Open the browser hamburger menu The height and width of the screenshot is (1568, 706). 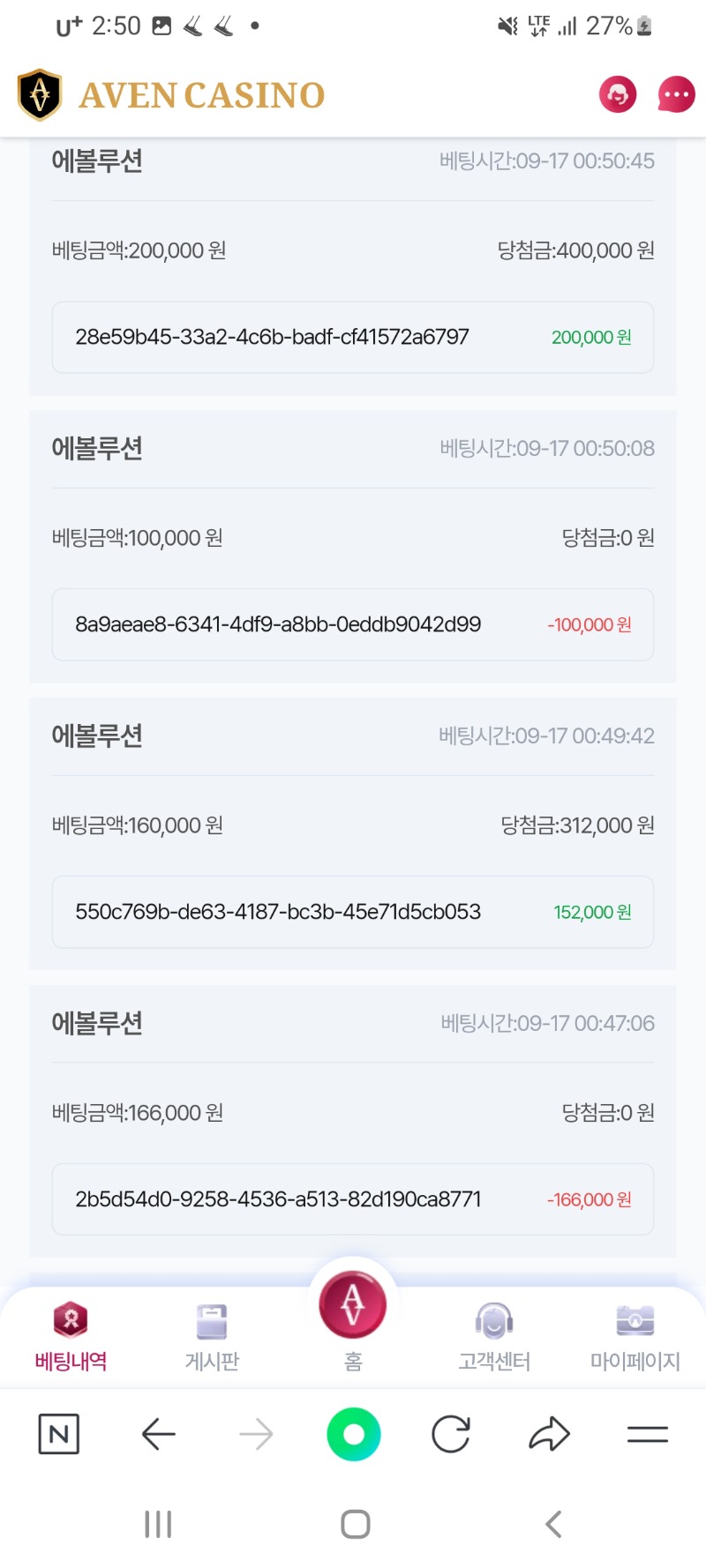648,1435
